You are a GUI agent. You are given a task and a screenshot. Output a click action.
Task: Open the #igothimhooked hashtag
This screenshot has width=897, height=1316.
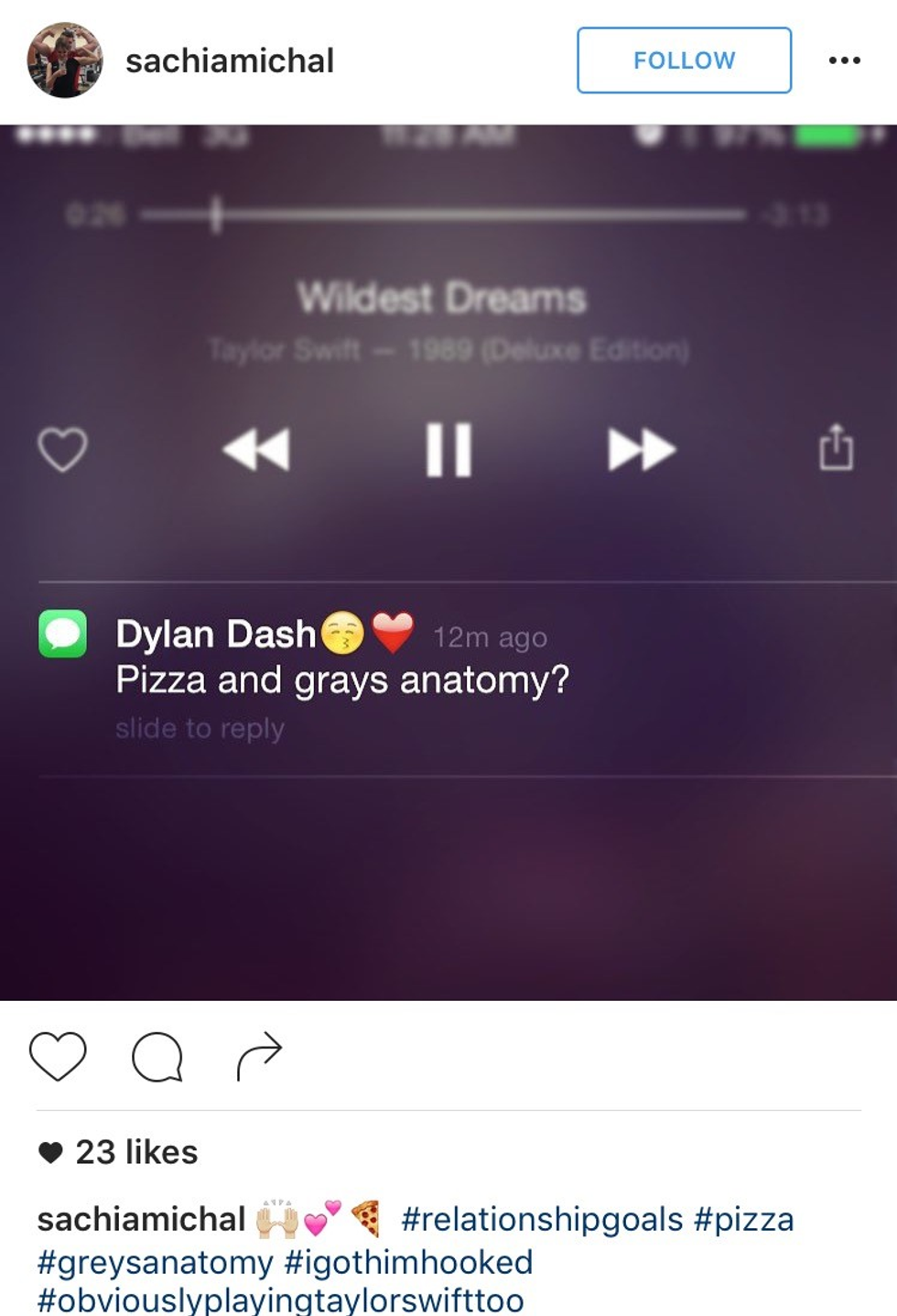[408, 1263]
